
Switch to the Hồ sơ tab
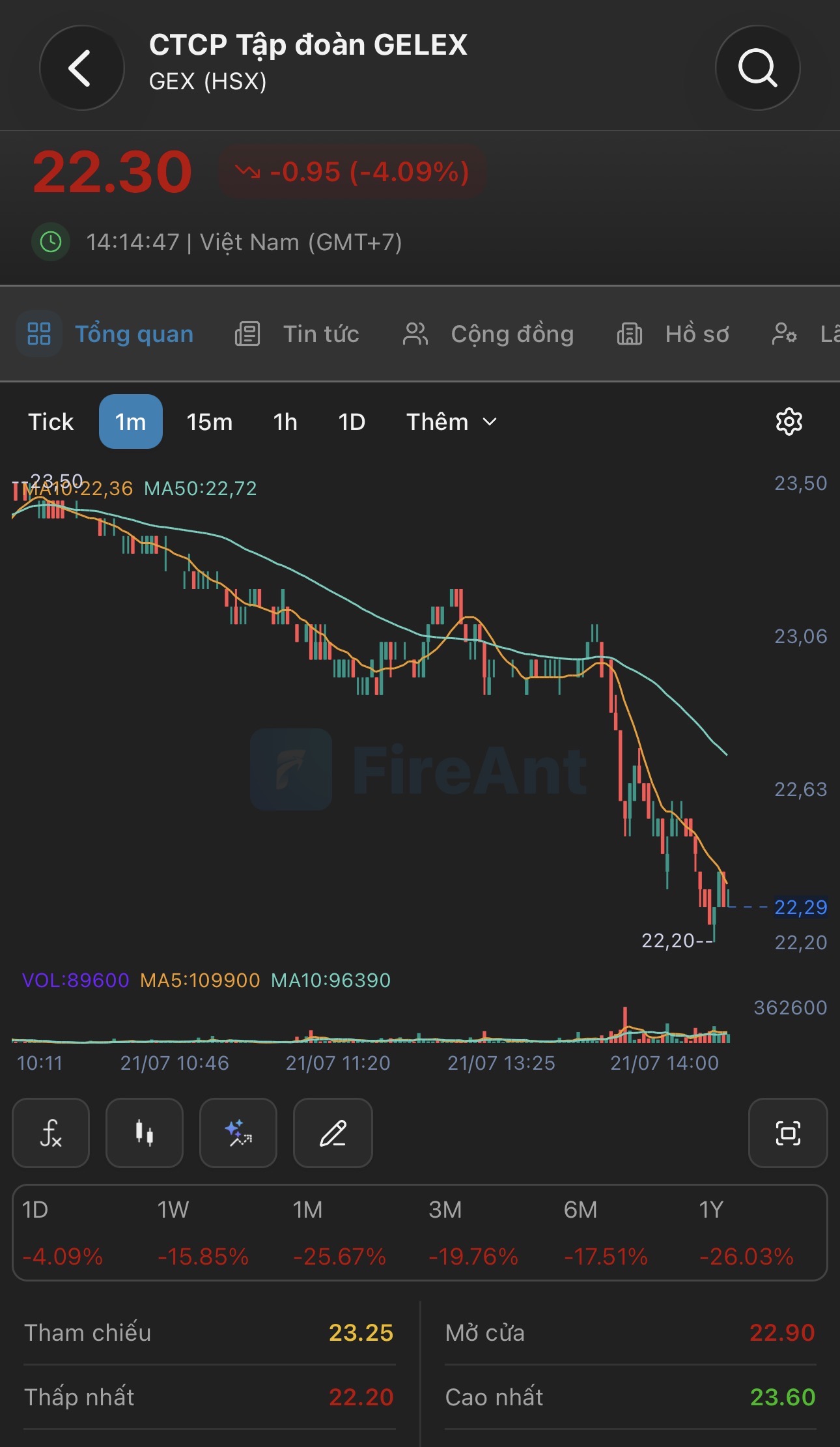click(673, 334)
